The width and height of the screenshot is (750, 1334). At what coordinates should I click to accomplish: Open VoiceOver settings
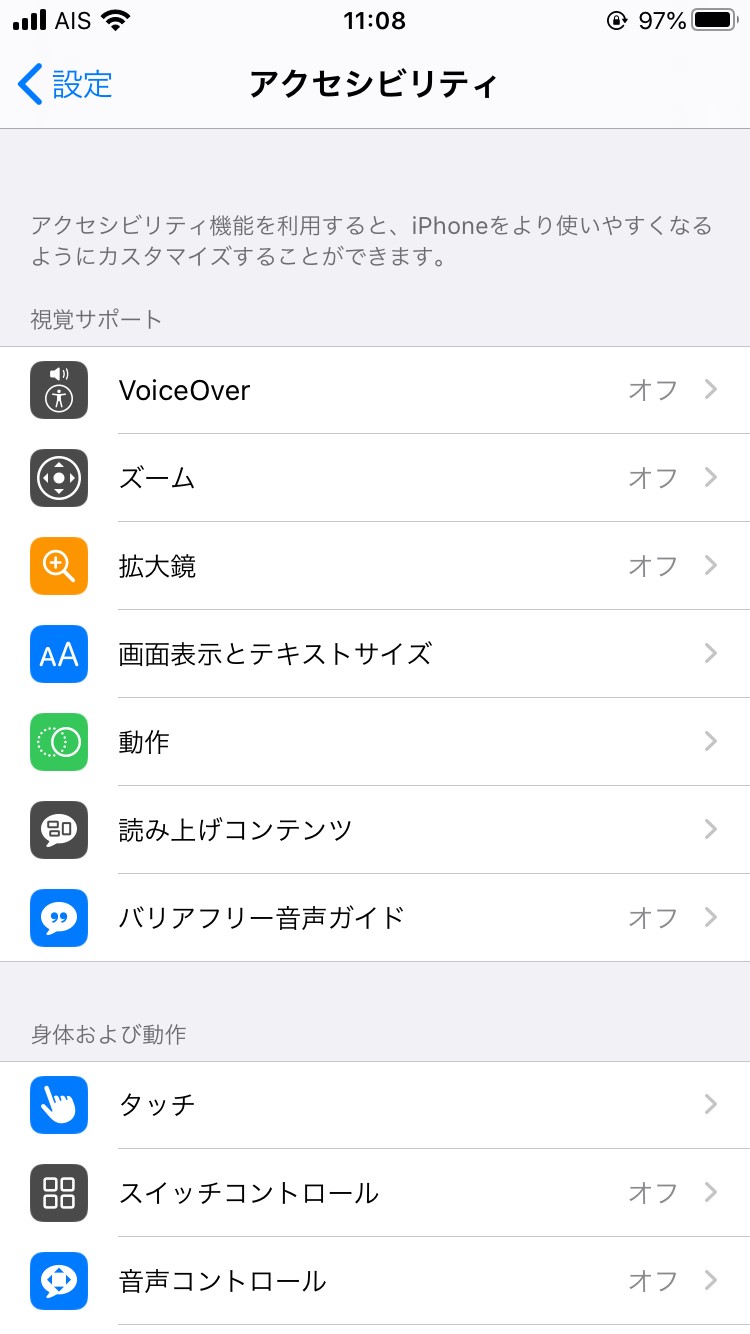point(375,390)
